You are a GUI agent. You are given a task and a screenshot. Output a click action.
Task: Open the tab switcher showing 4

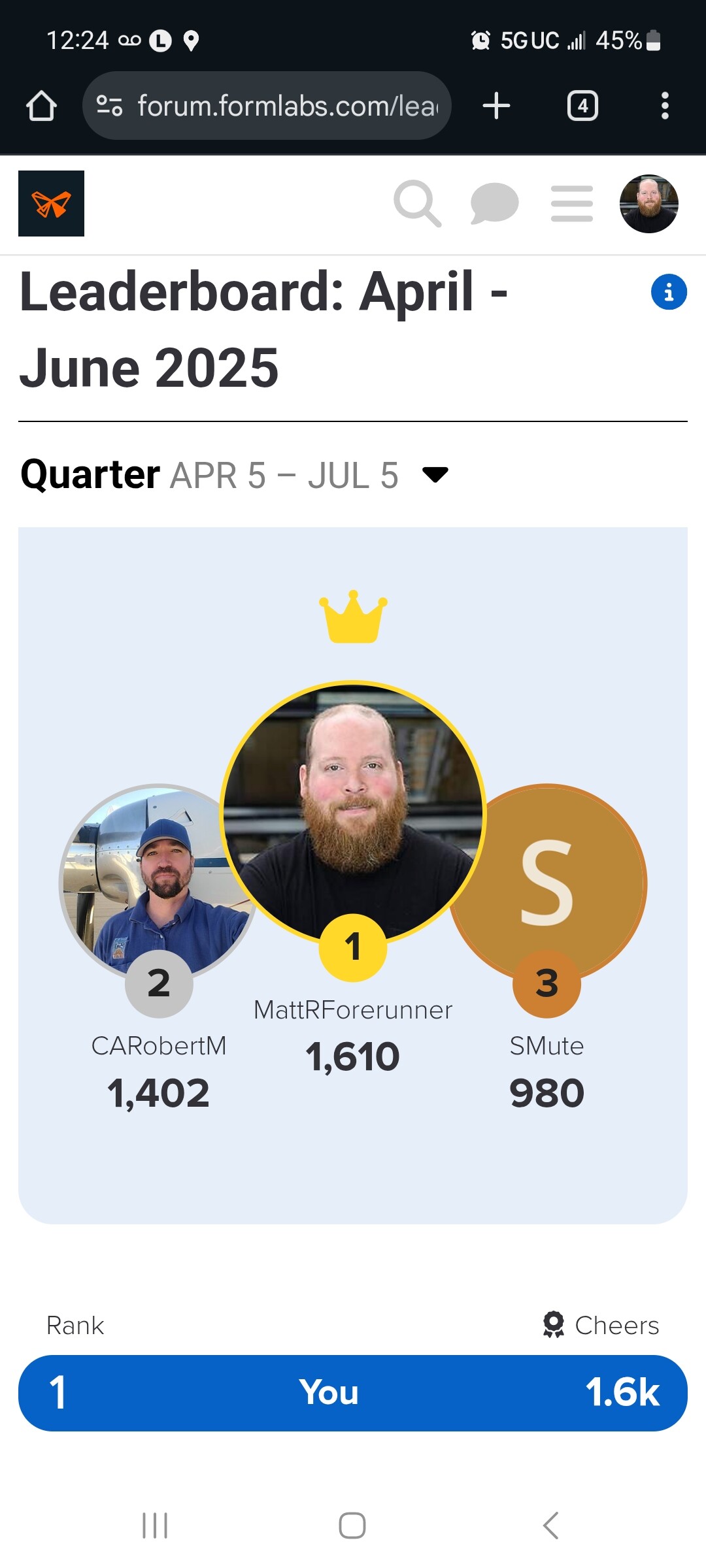coord(582,106)
